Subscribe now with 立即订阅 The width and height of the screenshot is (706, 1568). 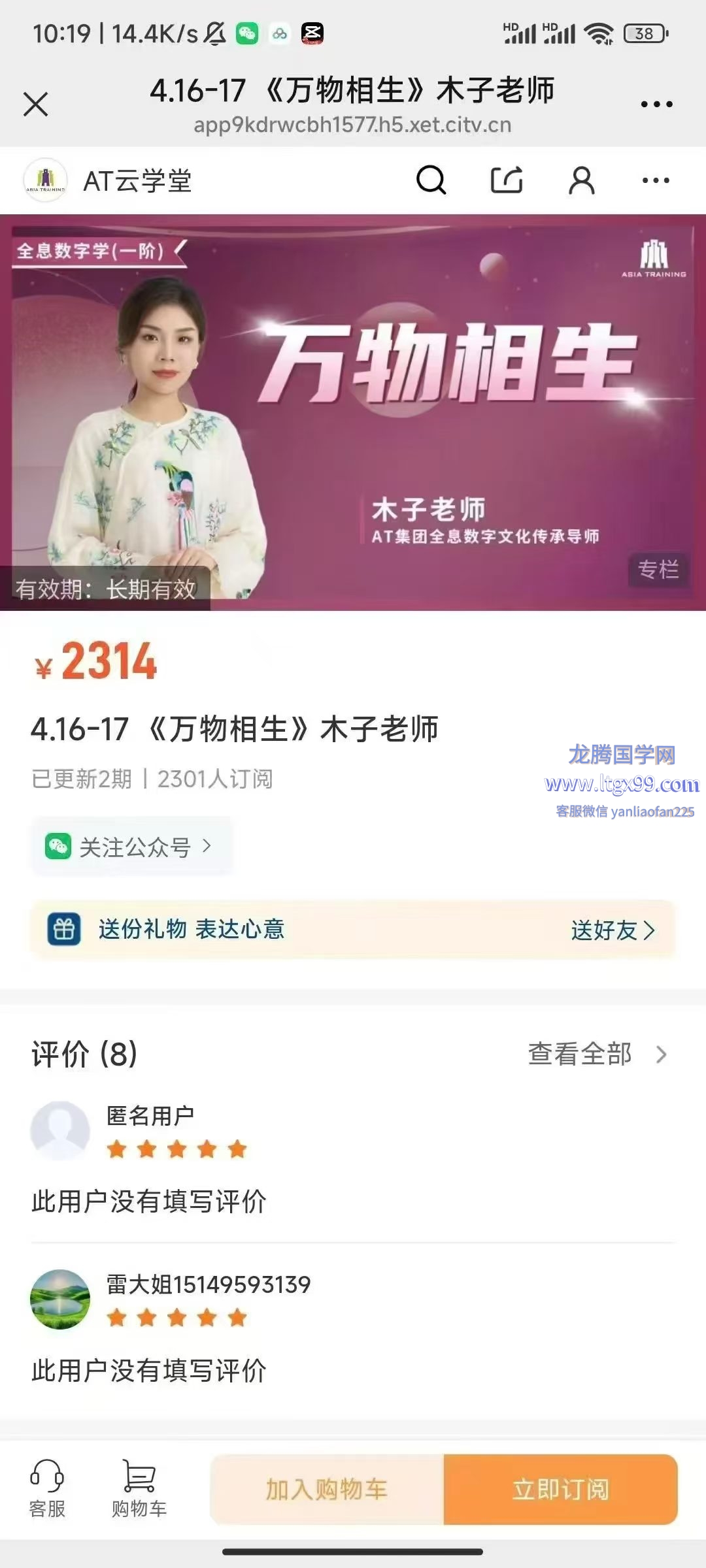pos(560,1490)
